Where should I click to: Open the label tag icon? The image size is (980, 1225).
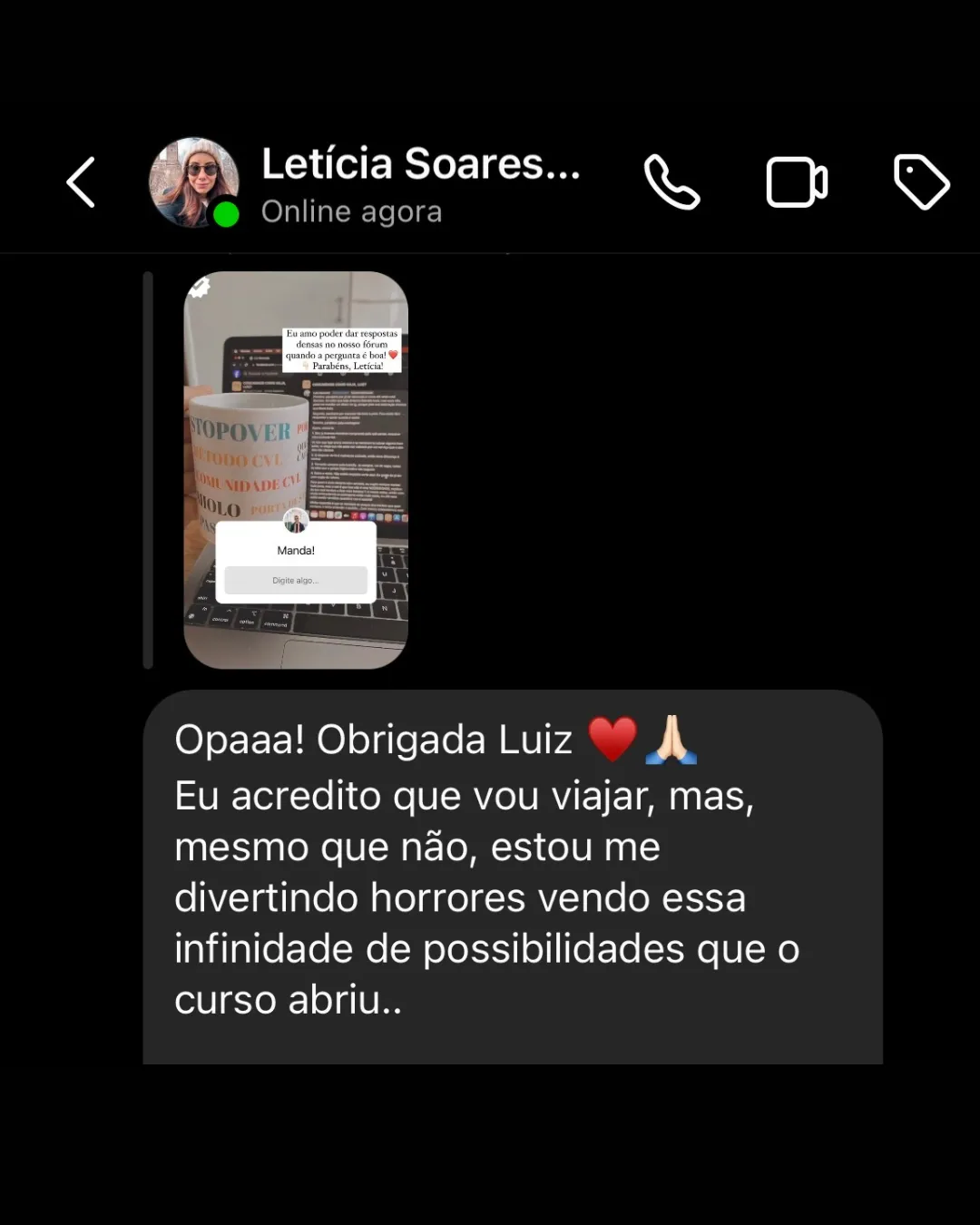pyautogui.click(x=921, y=182)
